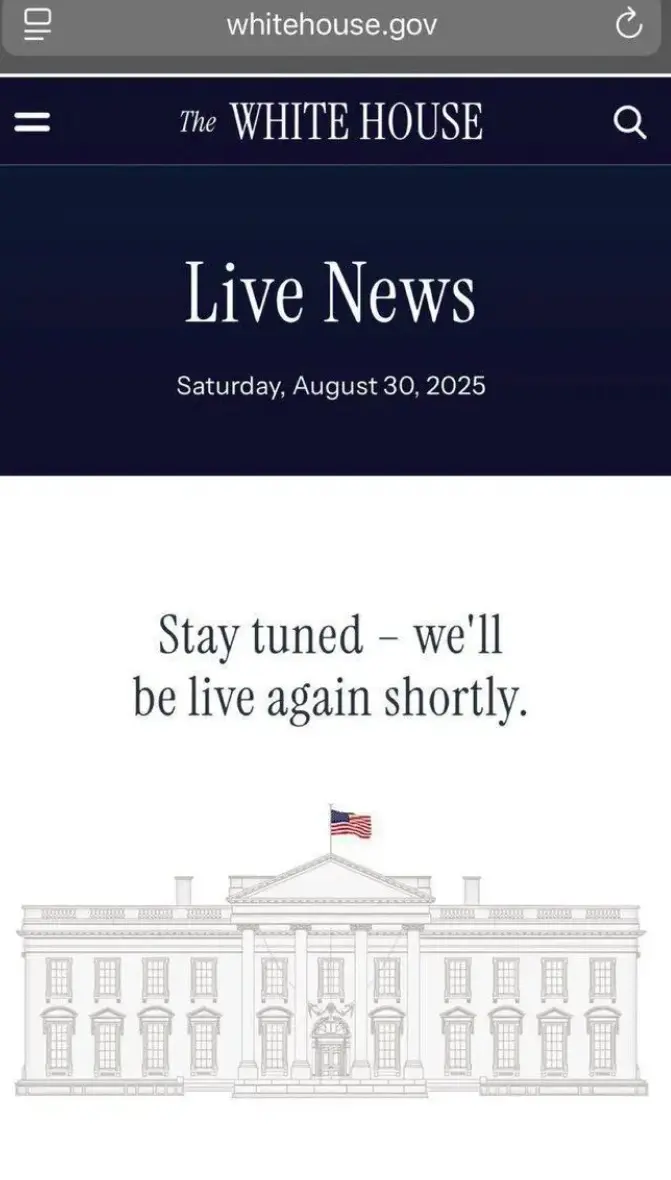This screenshot has width=671, height=1180.
Task: Tap The White House logo link
Action: coord(331,122)
